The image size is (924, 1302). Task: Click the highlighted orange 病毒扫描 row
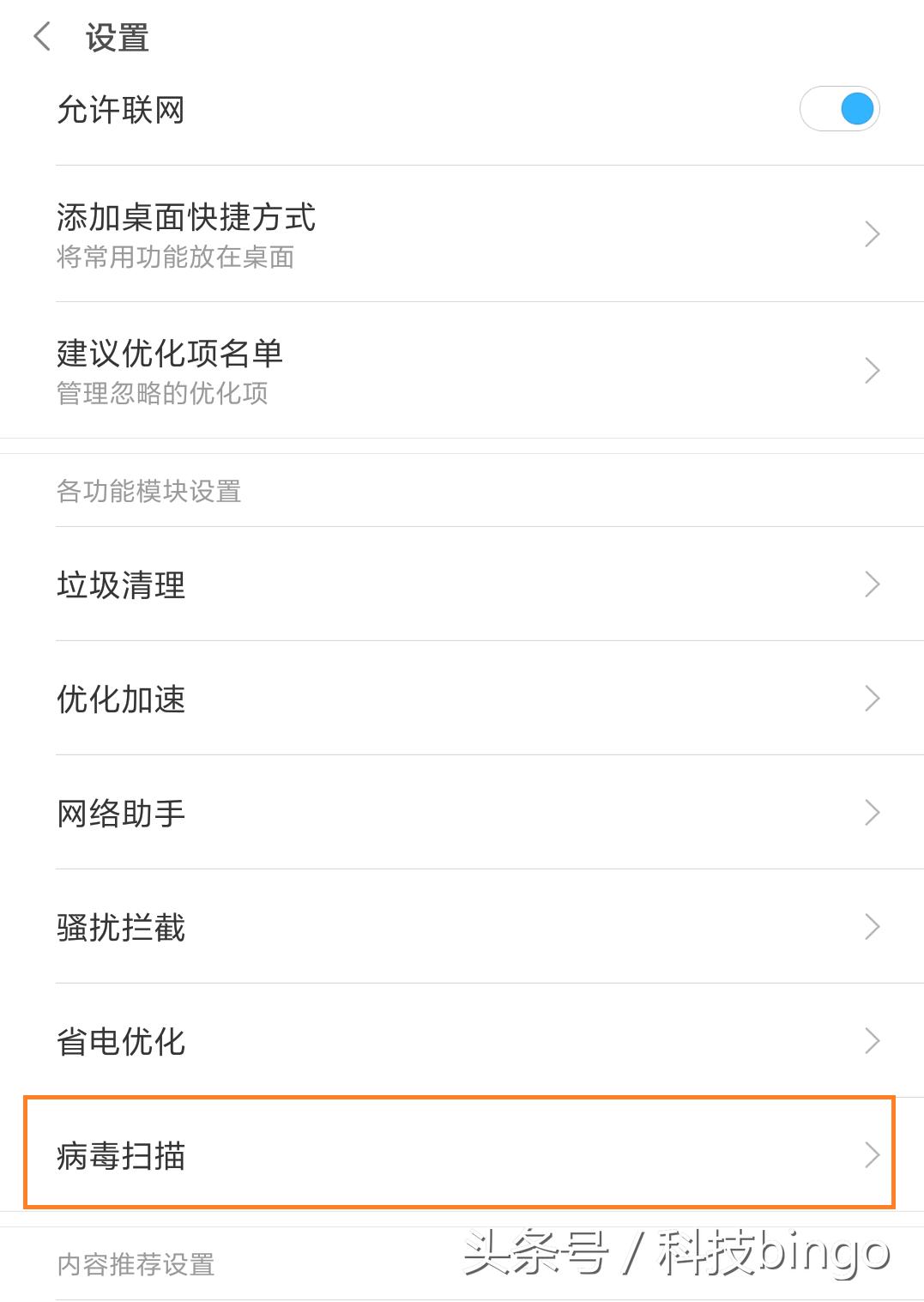[x=463, y=1154]
